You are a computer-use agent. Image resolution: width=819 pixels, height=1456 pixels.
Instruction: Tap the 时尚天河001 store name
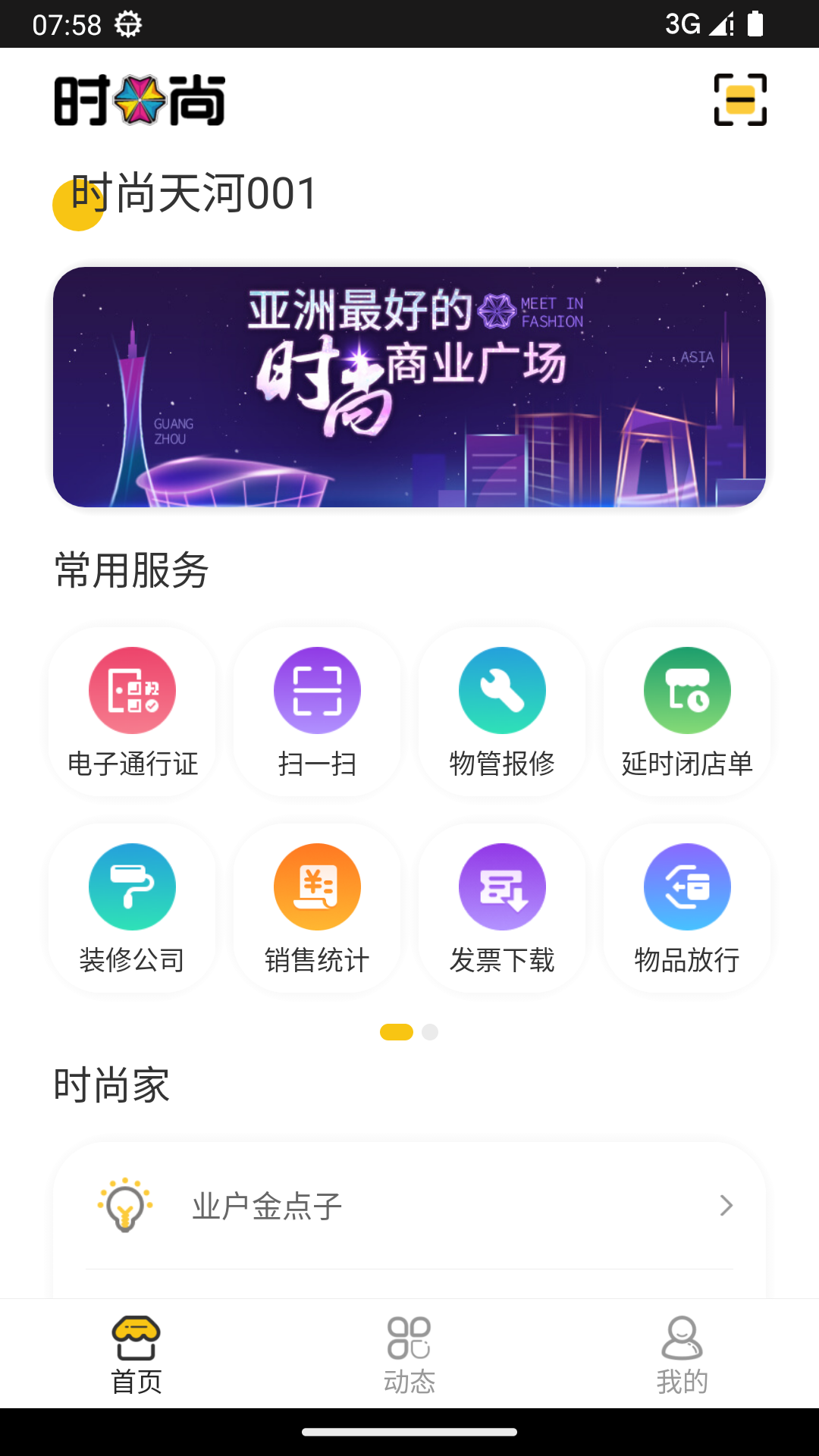point(192,193)
